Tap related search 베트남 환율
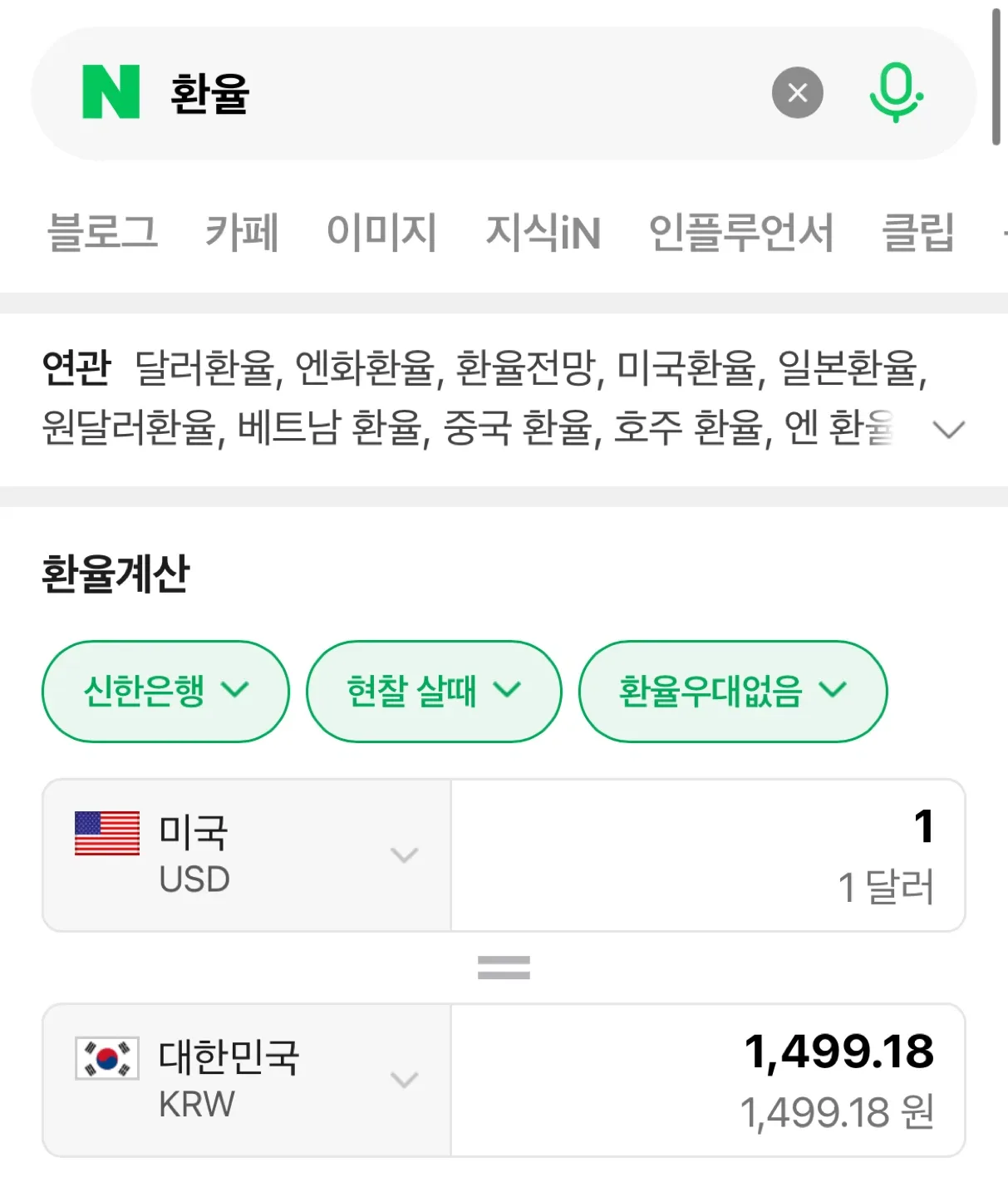This screenshot has width=1008, height=1197. pos(330,427)
